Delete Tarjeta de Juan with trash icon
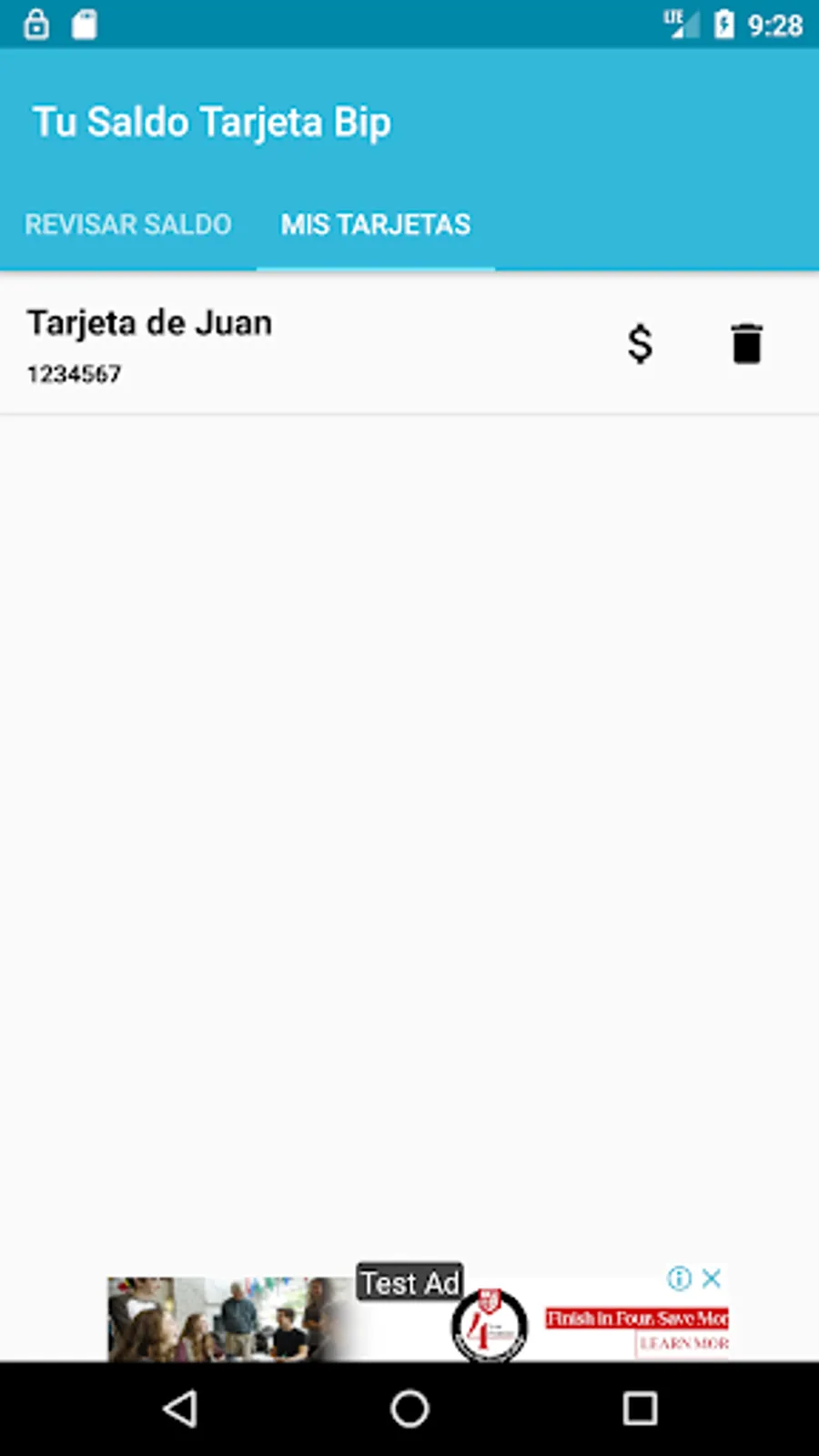The image size is (819, 1456). pos(746,344)
